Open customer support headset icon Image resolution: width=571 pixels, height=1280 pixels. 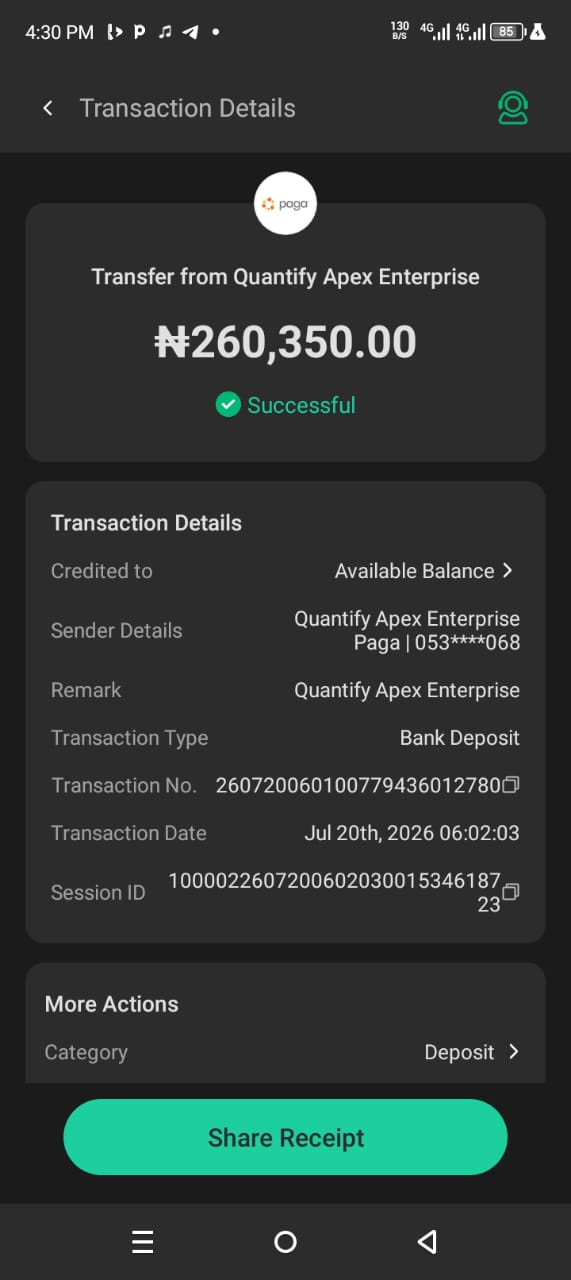point(513,108)
